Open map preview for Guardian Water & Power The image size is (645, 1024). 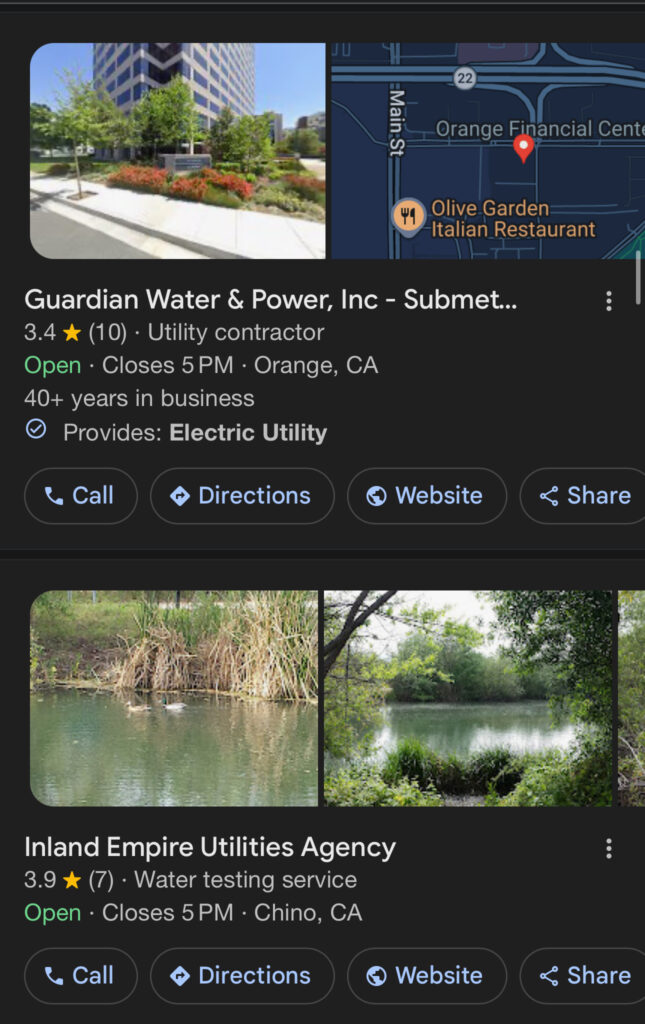point(488,151)
